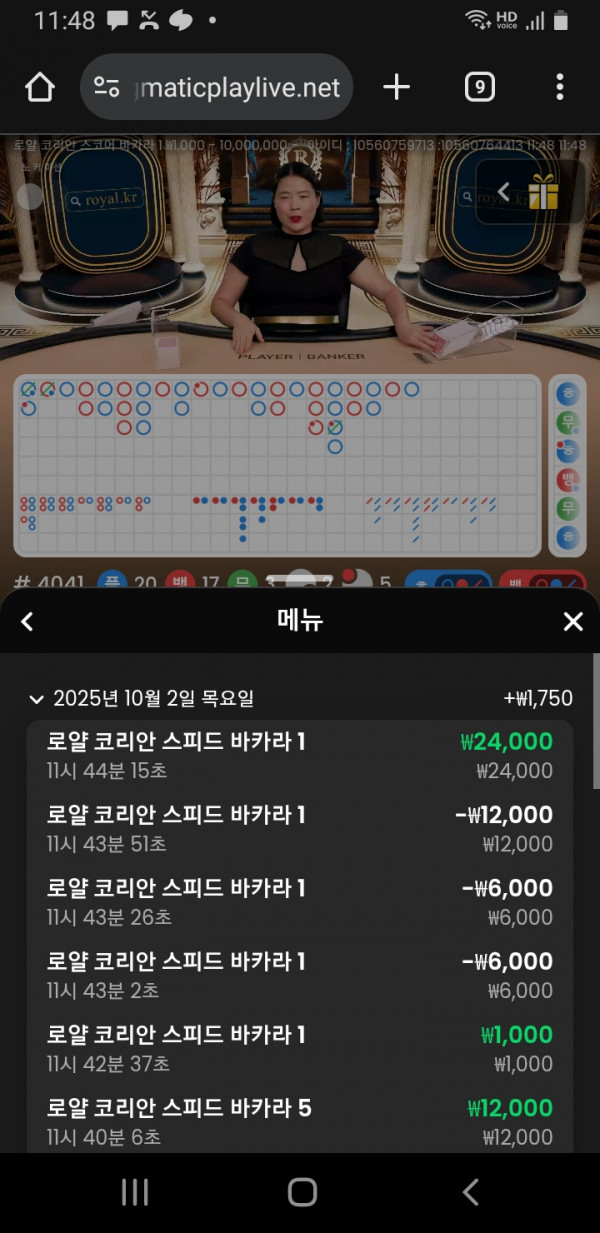The width and height of the screenshot is (600, 1233).
Task: Tap the system back button
Action: (x=470, y=1192)
